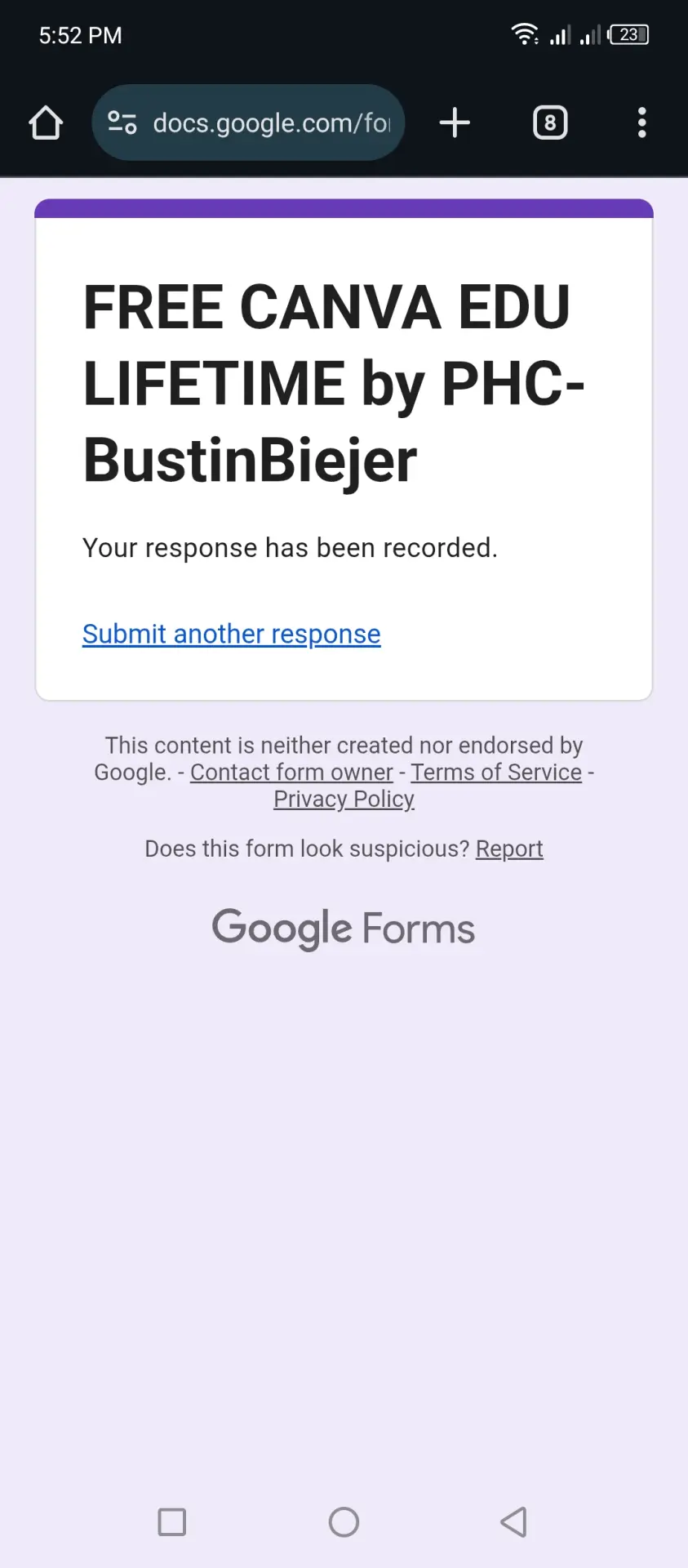Tap the Google Forms logo link
688x1568 pixels.
click(x=344, y=929)
